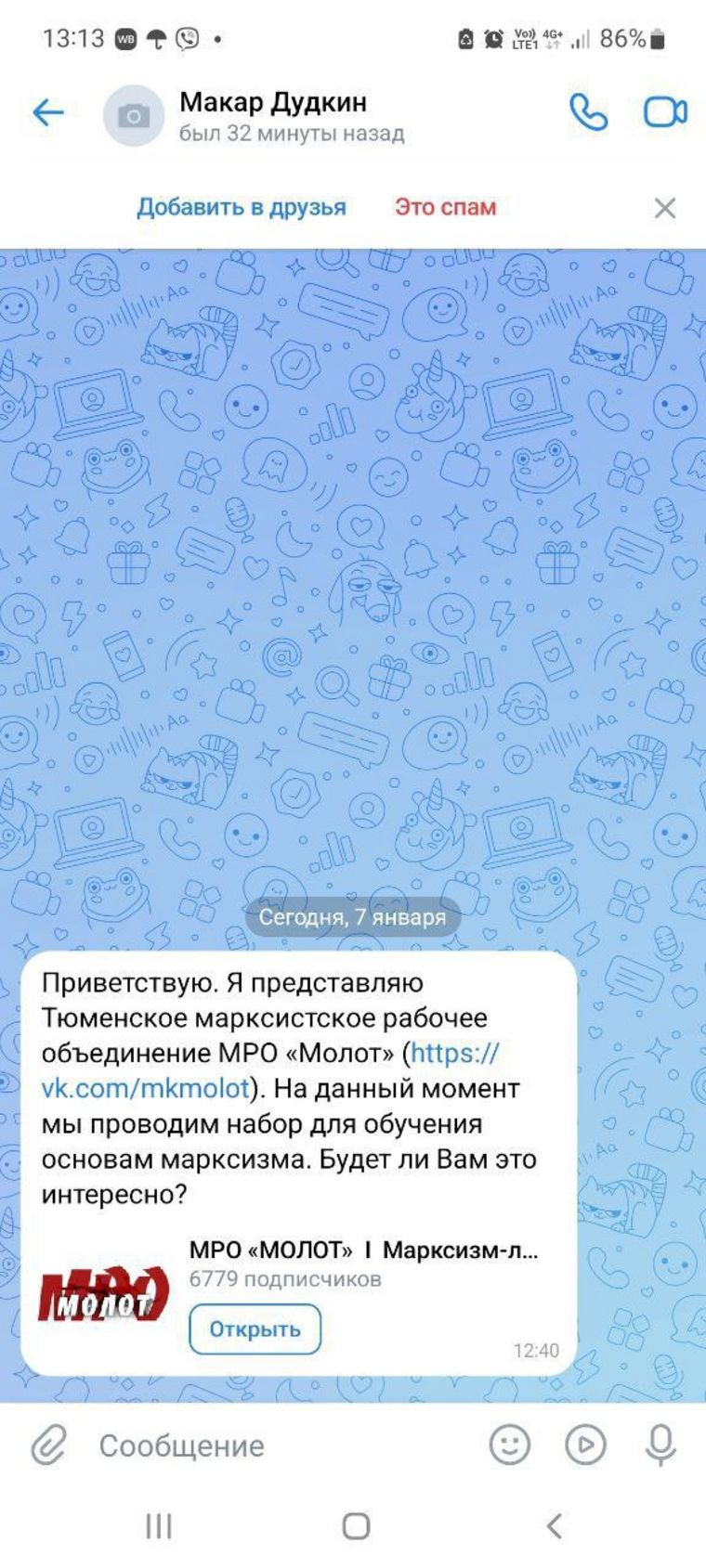Start a voice call with Макар Дудкин

click(x=588, y=113)
